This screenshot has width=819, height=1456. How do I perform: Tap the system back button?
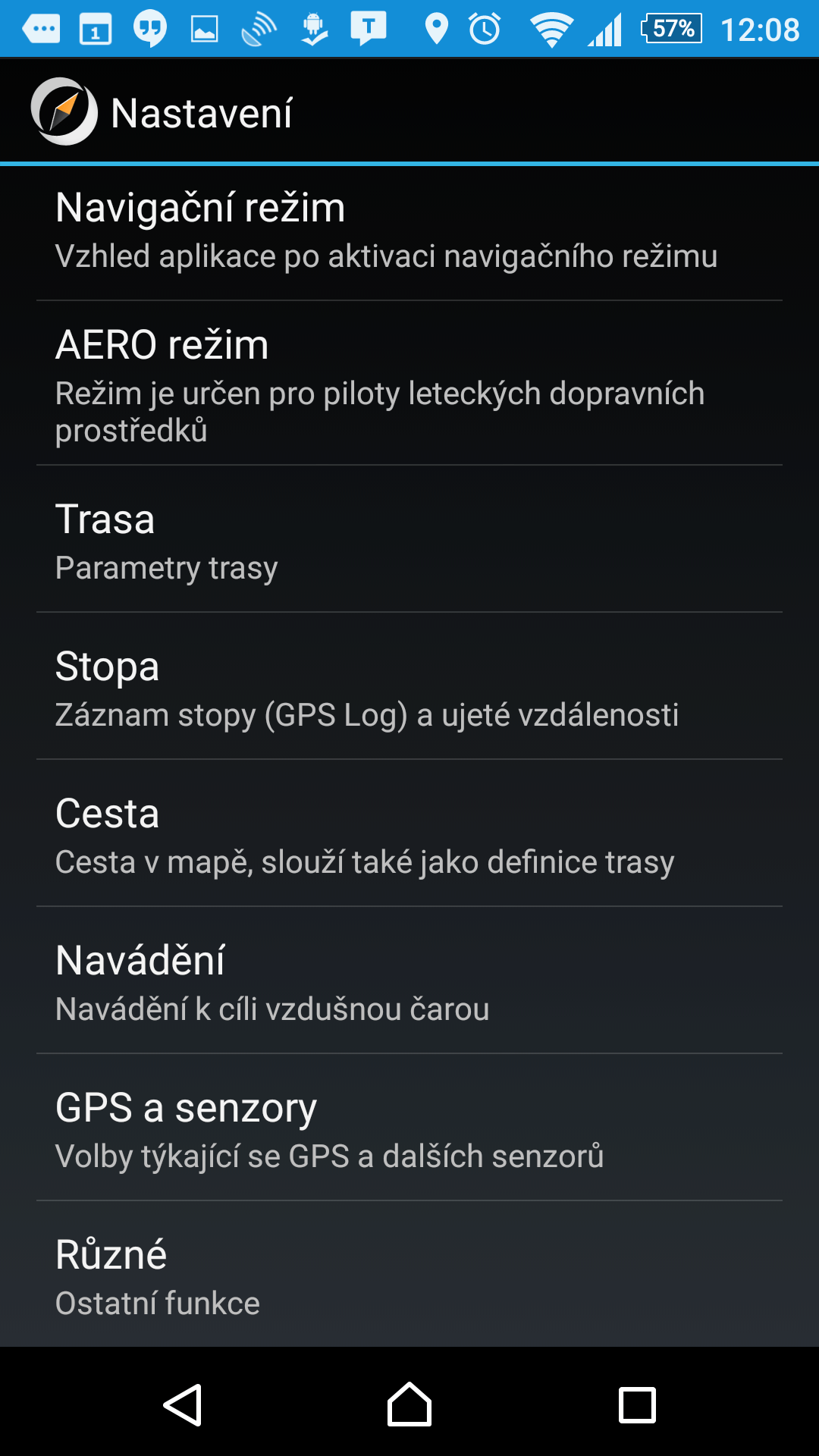tap(183, 1405)
